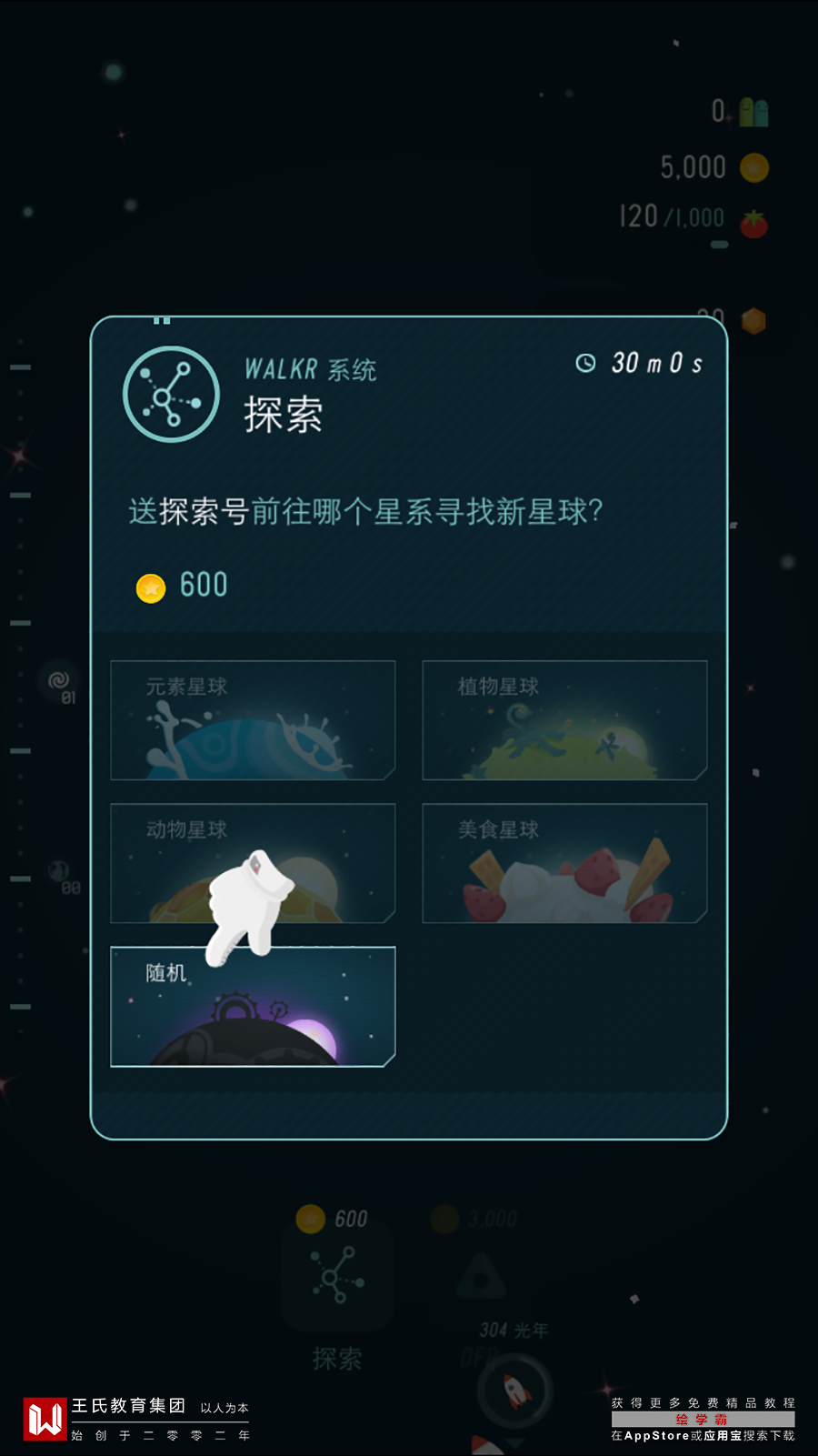Pick the 植物星球 galaxy card
The height and width of the screenshot is (1456, 818).
[564, 720]
